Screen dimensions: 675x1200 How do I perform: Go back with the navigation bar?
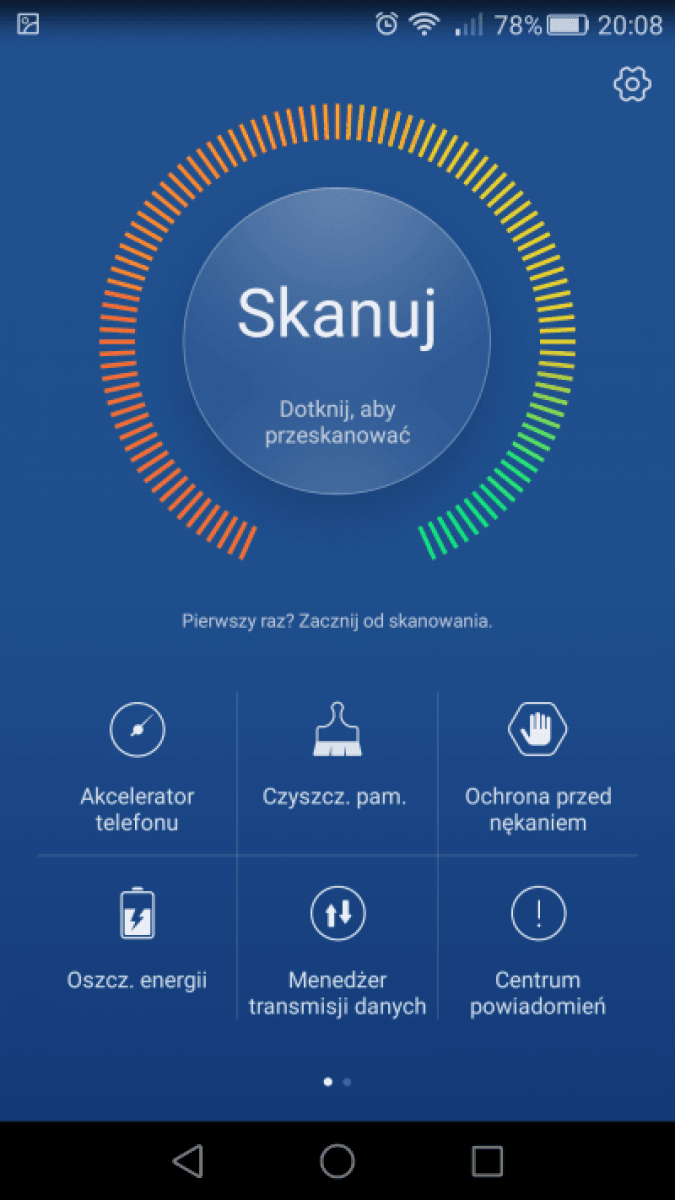coord(188,1161)
